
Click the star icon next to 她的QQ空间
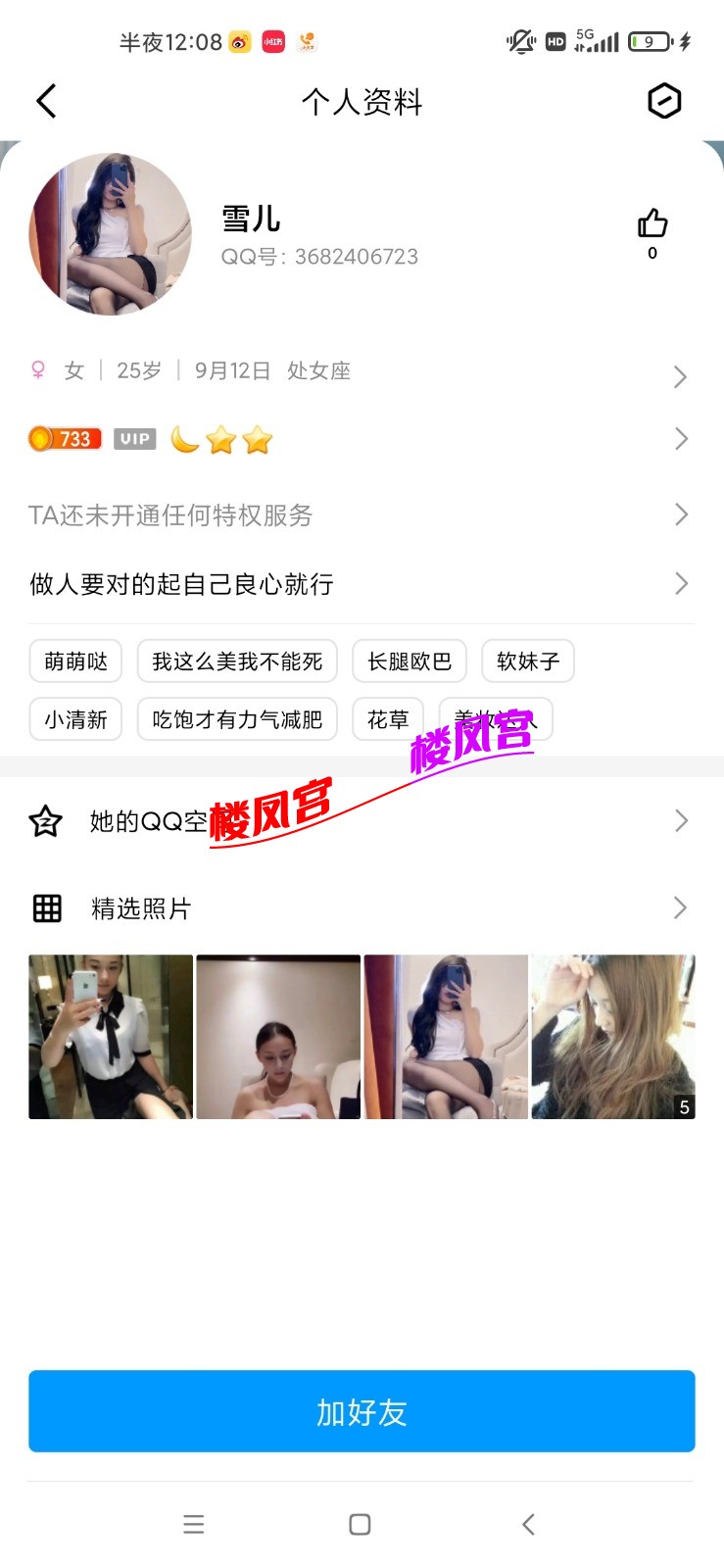click(46, 821)
